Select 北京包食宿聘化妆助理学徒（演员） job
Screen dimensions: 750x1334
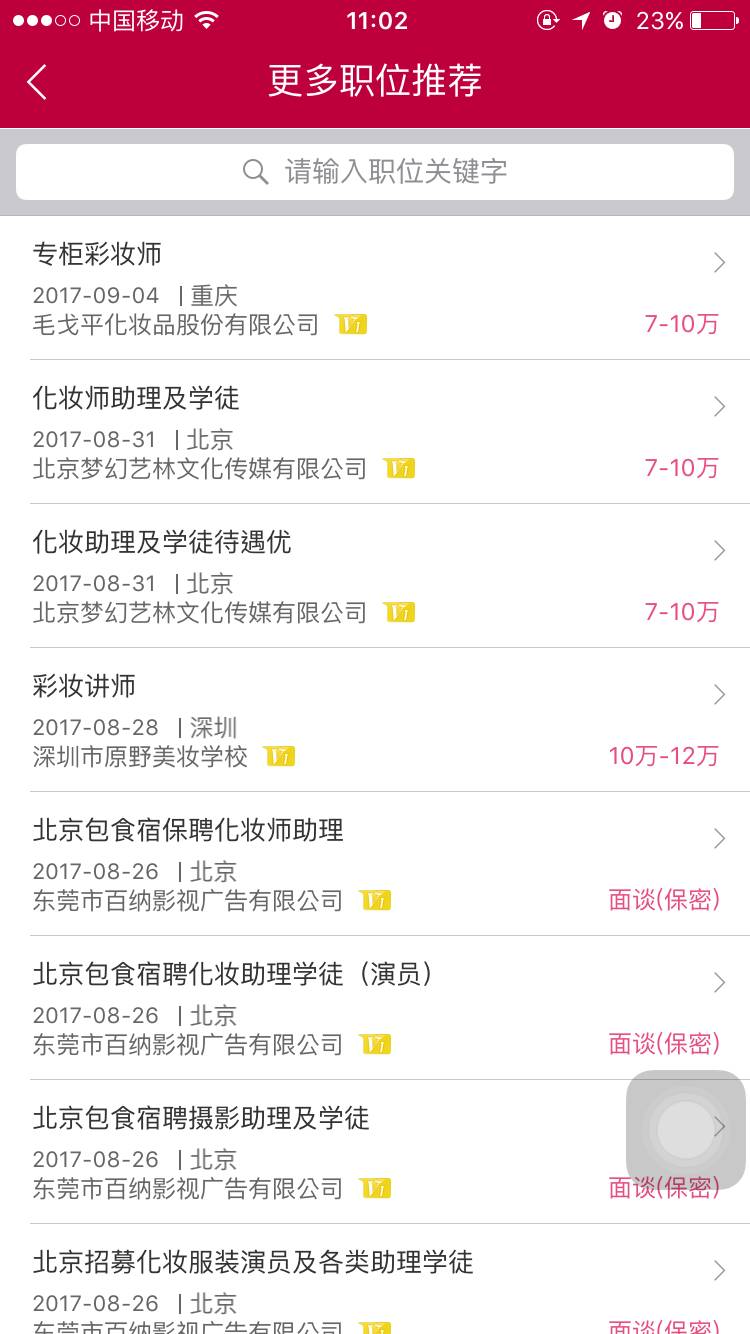(375, 1008)
